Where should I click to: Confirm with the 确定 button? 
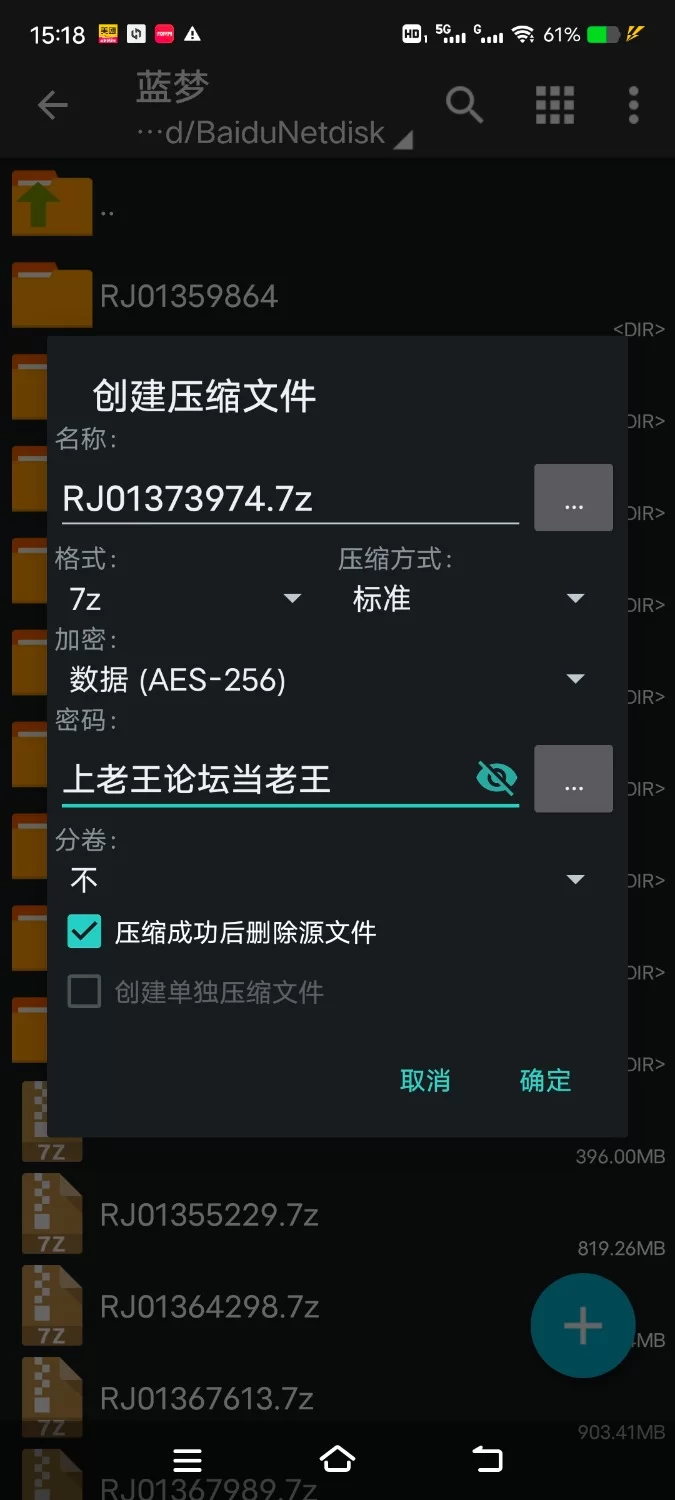(x=545, y=1080)
